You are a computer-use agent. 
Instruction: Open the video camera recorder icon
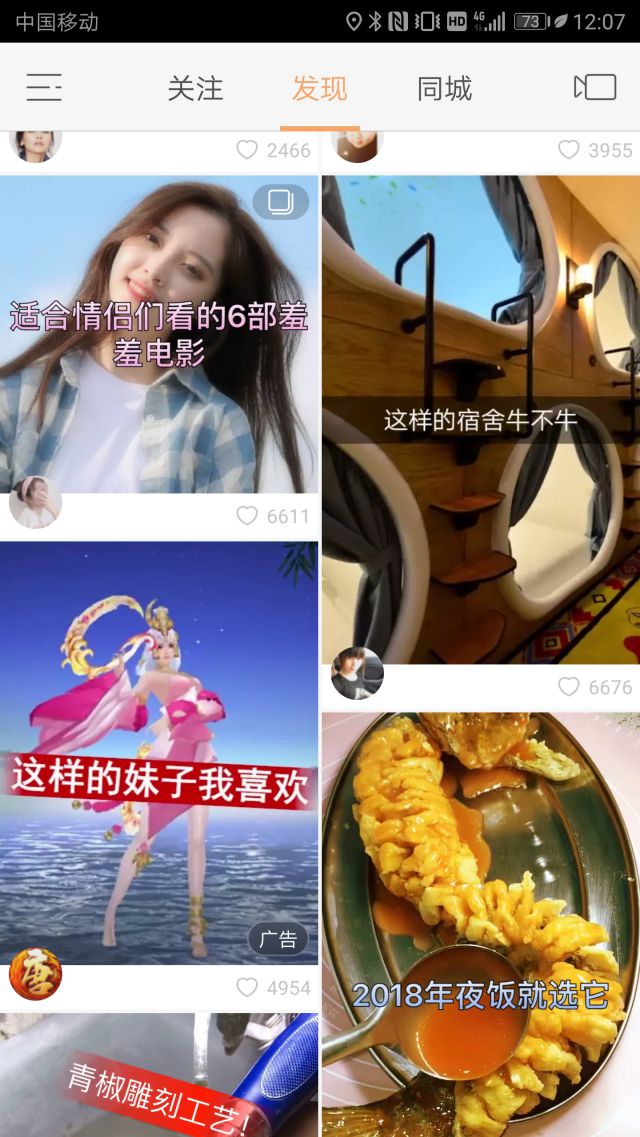pyautogui.click(x=595, y=88)
